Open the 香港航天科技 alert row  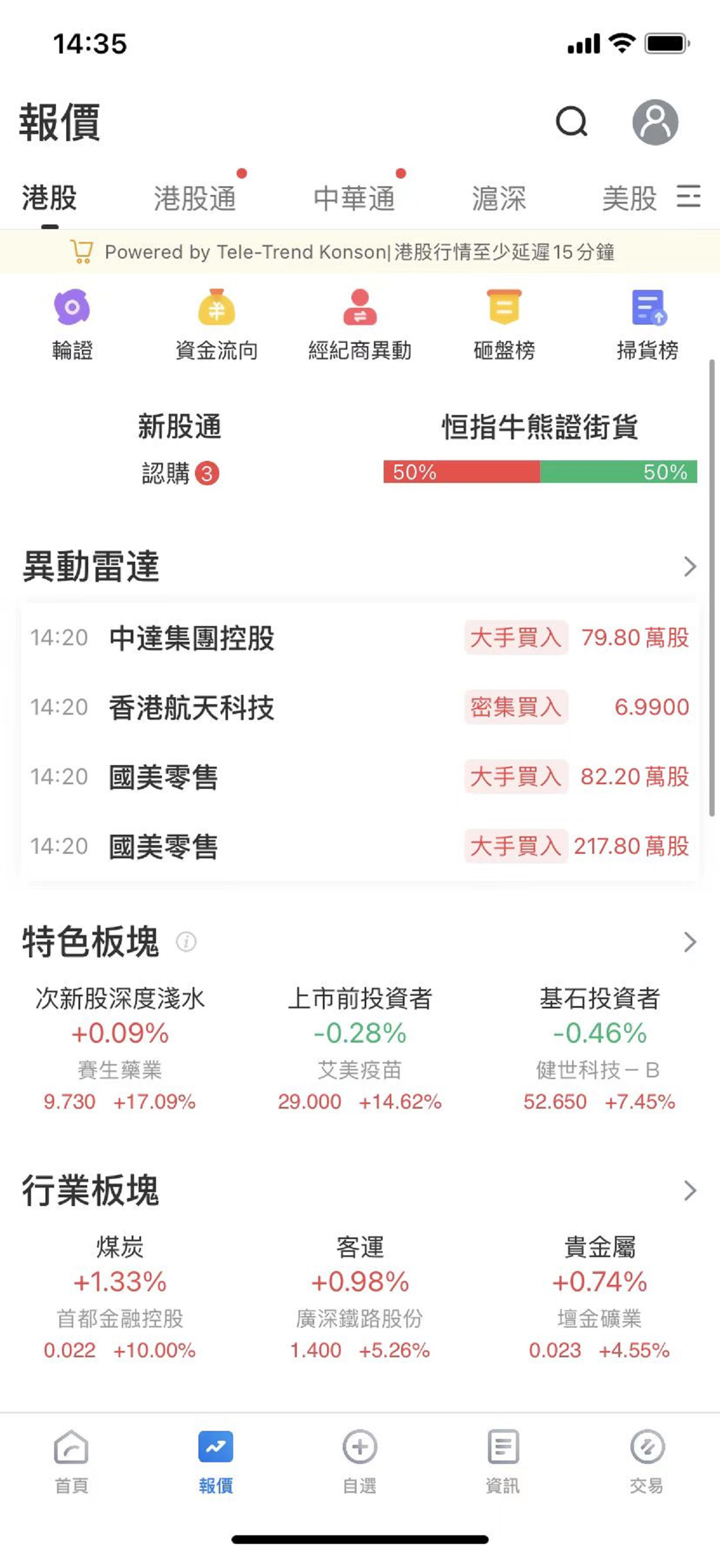[x=360, y=707]
